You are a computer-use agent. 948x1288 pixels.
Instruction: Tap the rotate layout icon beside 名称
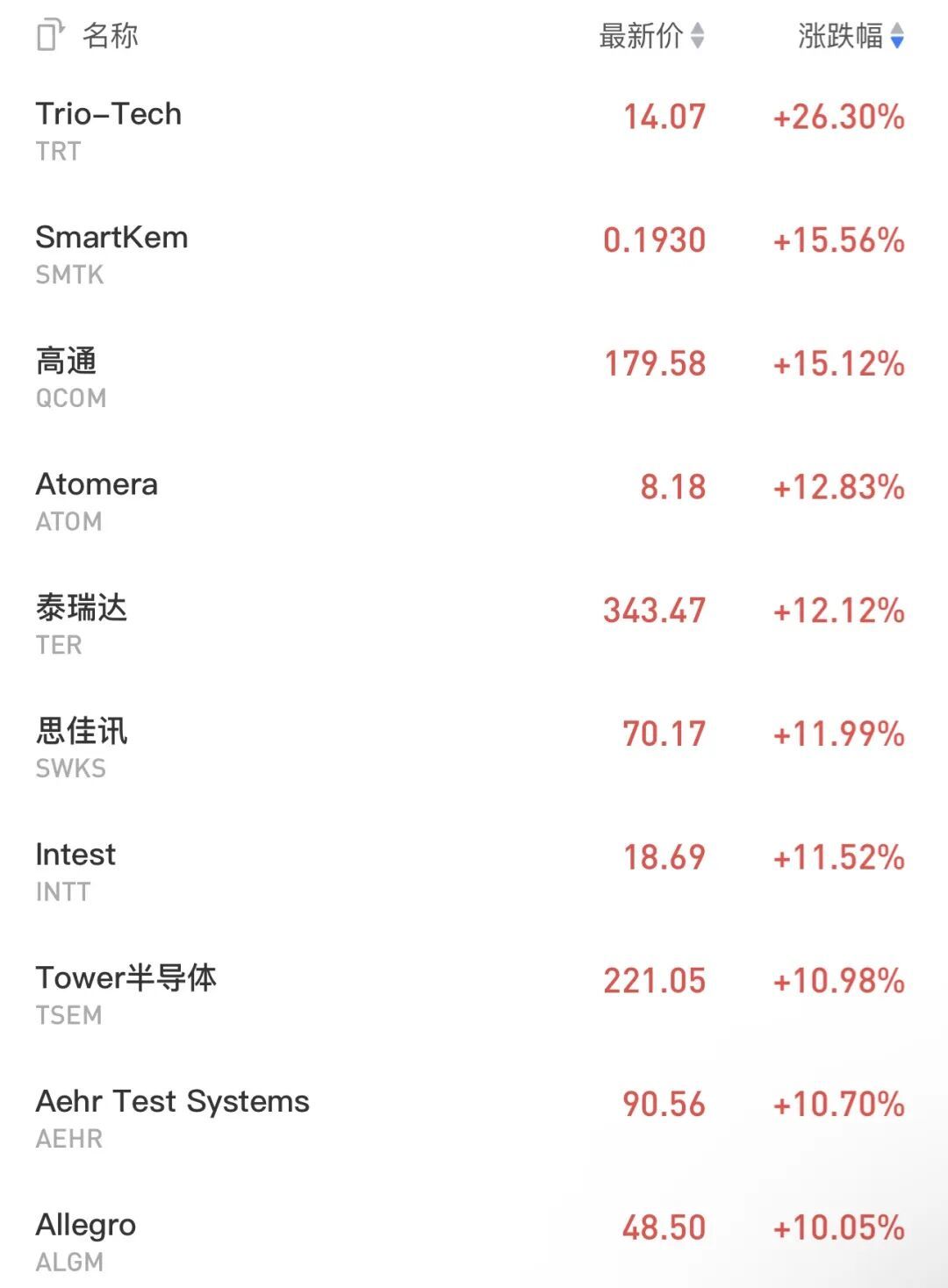tap(51, 36)
